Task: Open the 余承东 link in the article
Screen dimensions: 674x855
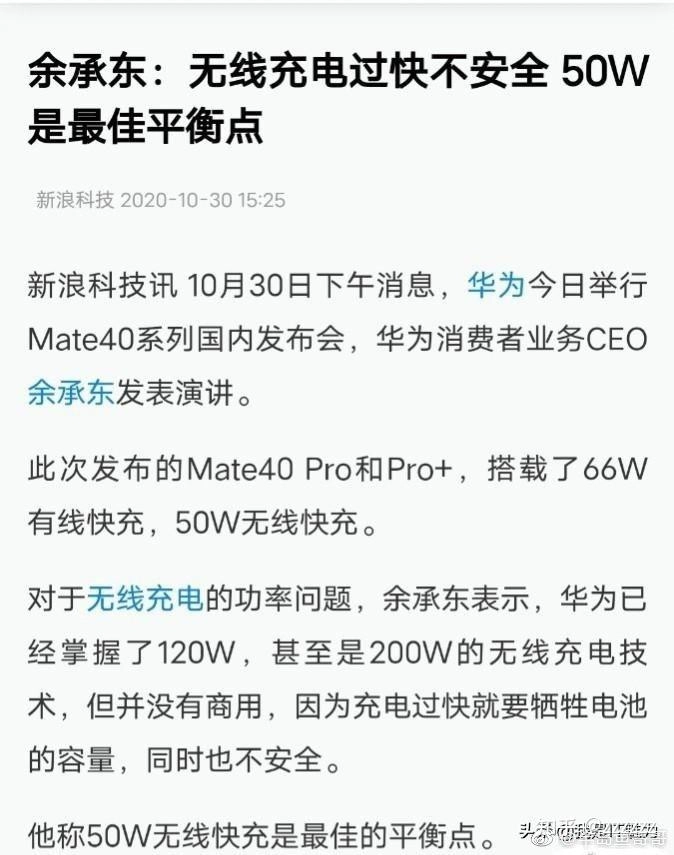Action: [x=71, y=392]
